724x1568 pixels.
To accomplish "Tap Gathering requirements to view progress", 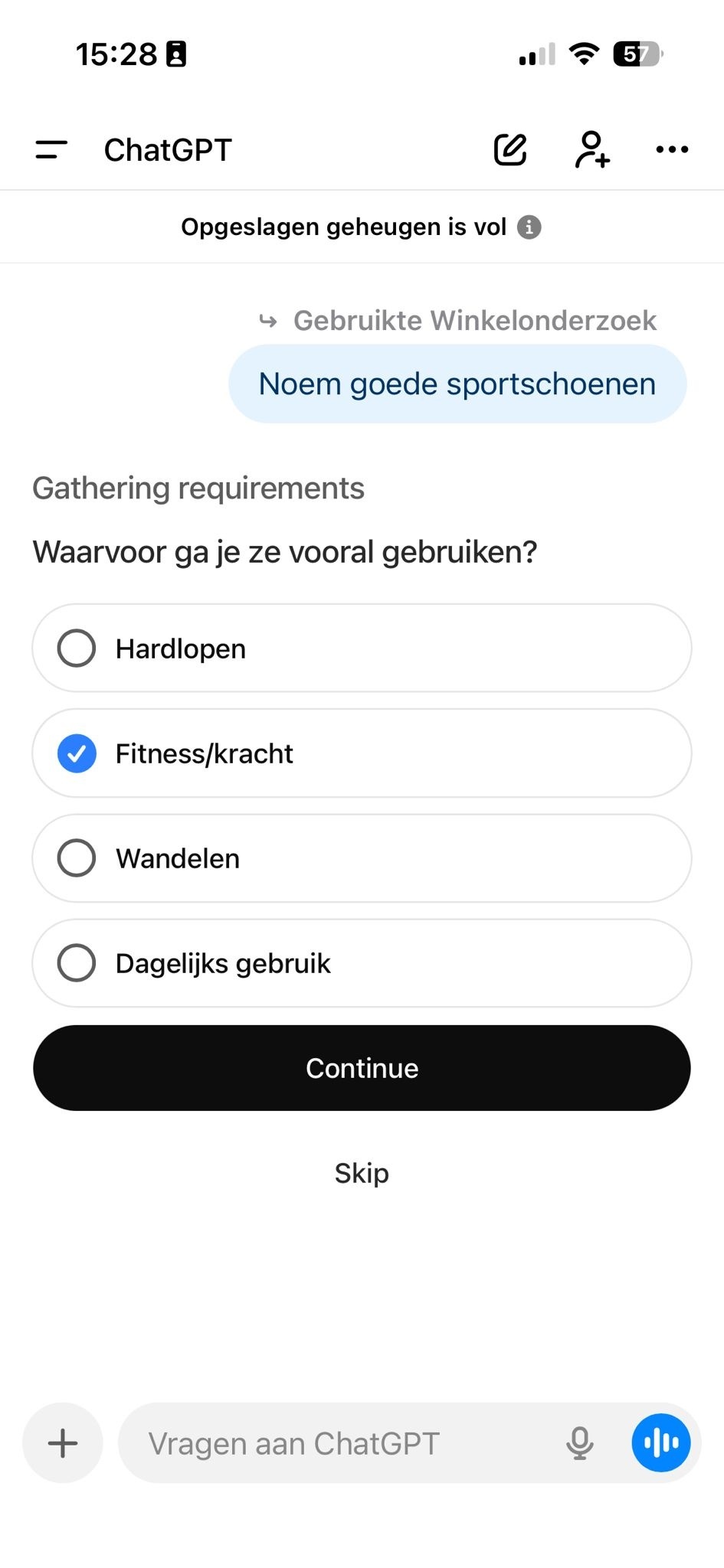I will point(198,488).
